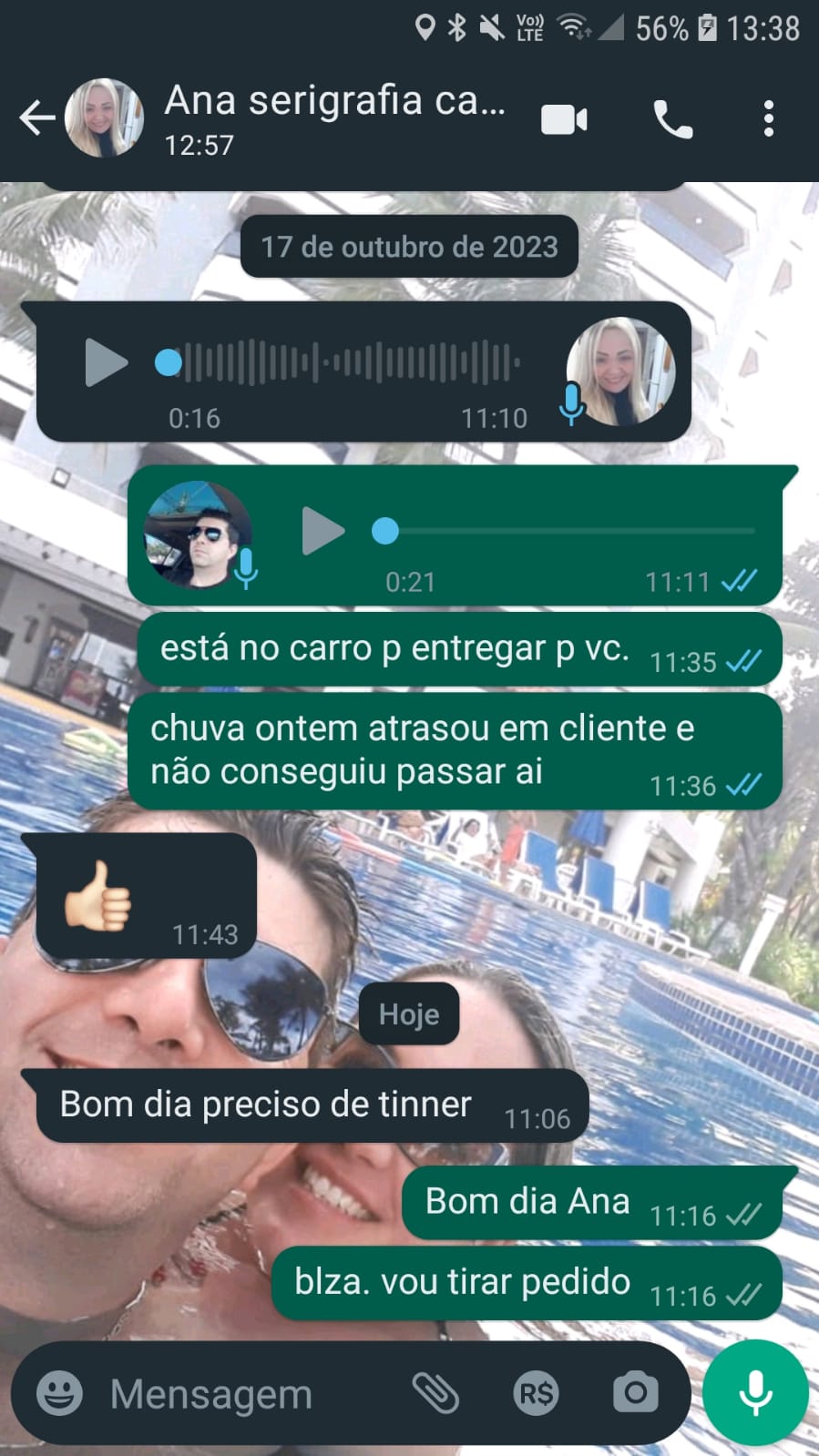This screenshot has width=819, height=1456.
Task: Open Ana's profile picture in the header
Action: pos(104,118)
